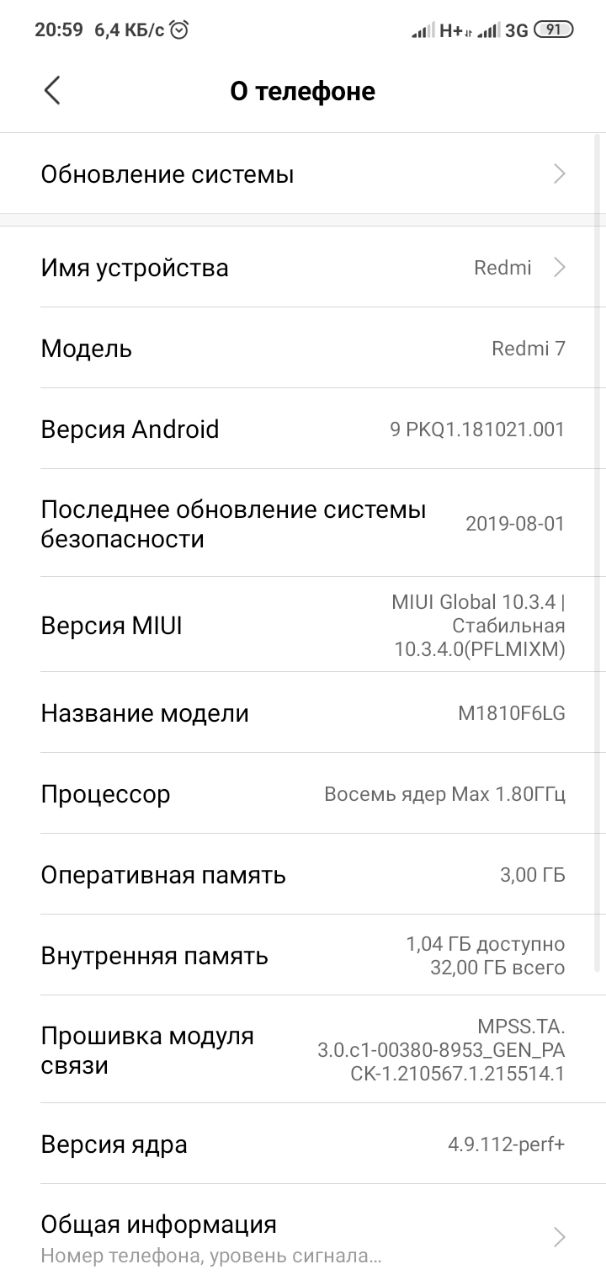The height and width of the screenshot is (1280, 606).
Task: Tap the Версия ядра row
Action: point(303,1144)
